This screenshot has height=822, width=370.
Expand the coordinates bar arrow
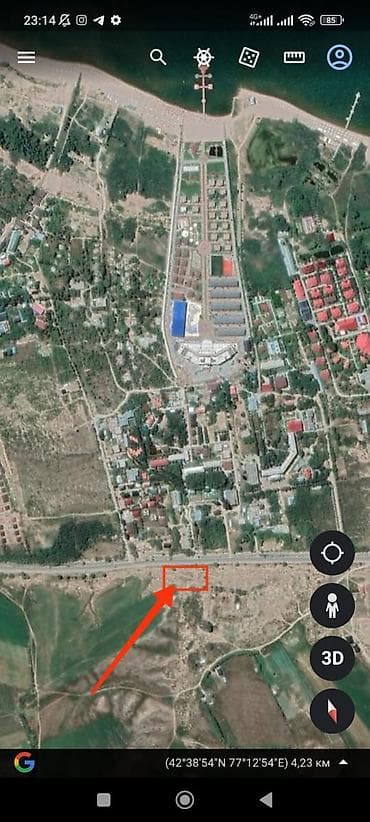343,762
